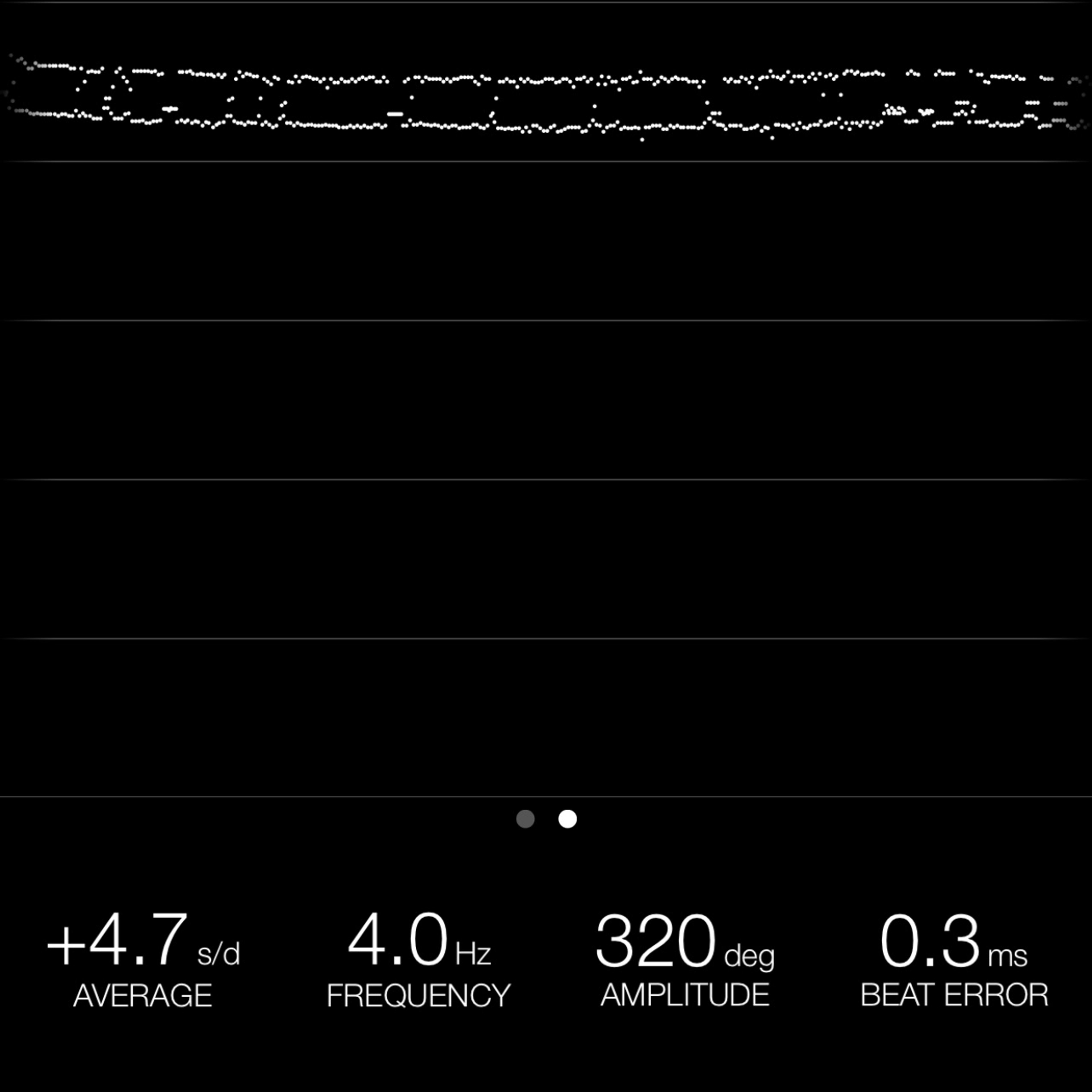1092x1092 pixels.
Task: Switch to the first page via the grey dot
Action: tap(525, 818)
